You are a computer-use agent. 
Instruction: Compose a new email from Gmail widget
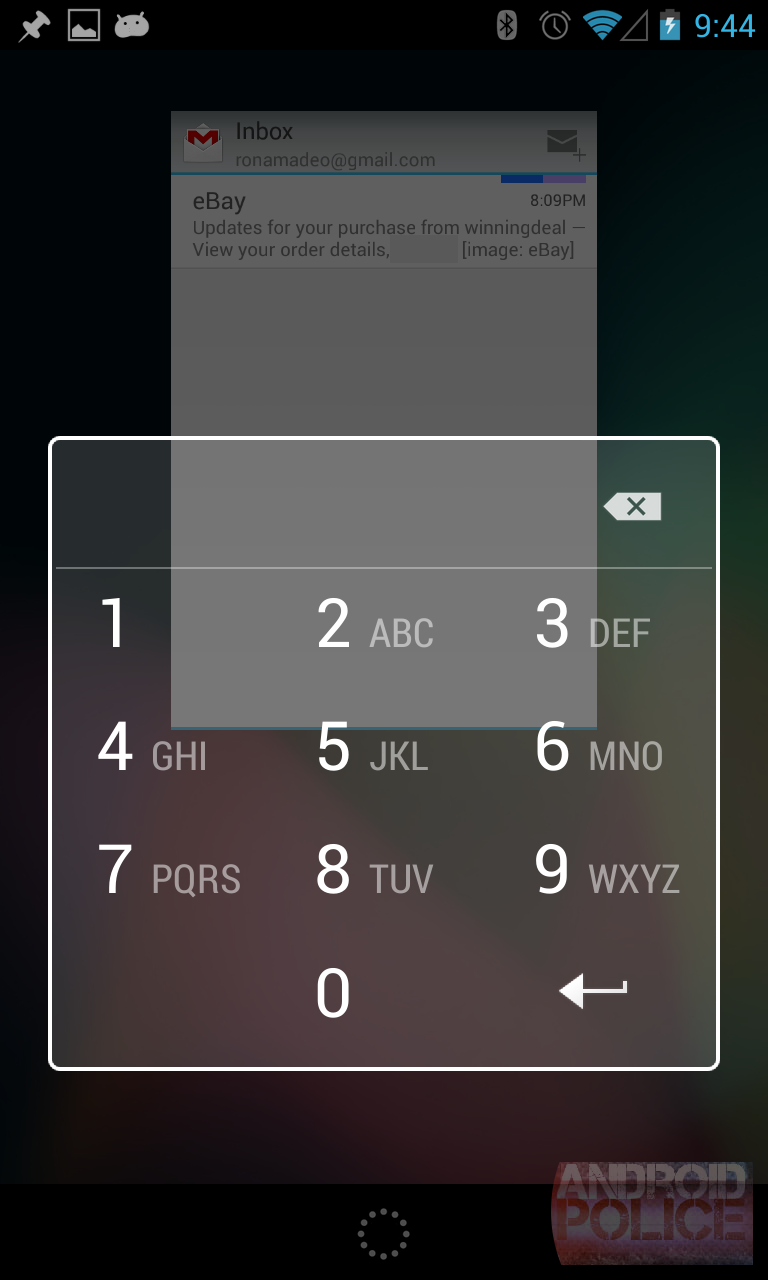[x=566, y=144]
